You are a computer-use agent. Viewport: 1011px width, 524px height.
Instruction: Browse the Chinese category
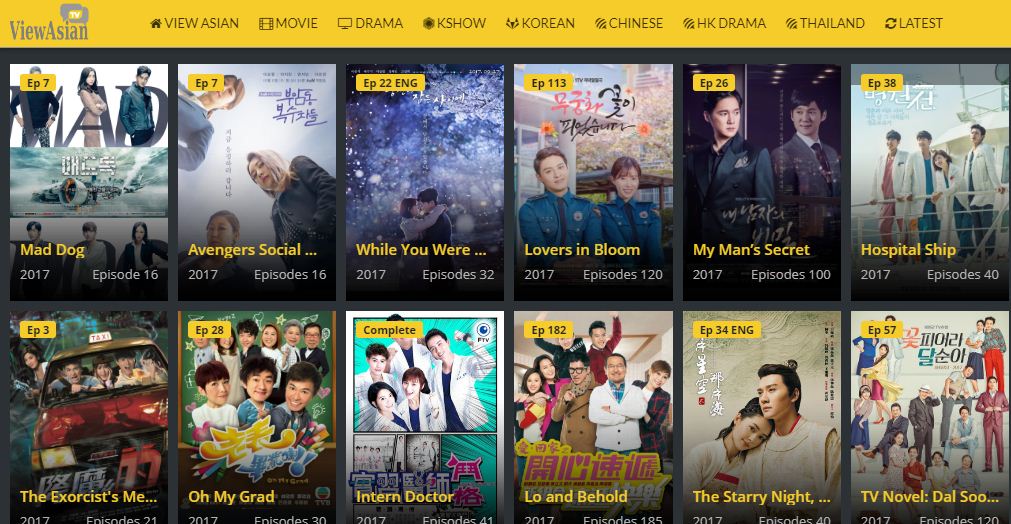[x=629, y=23]
